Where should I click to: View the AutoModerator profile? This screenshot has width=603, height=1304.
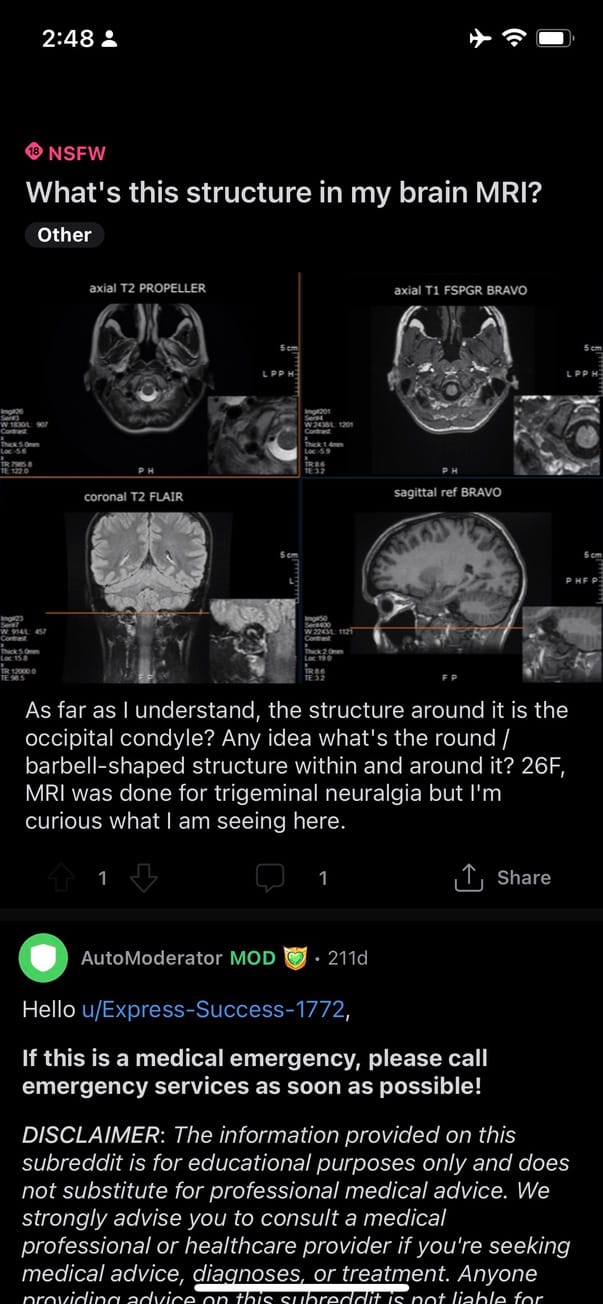point(150,958)
